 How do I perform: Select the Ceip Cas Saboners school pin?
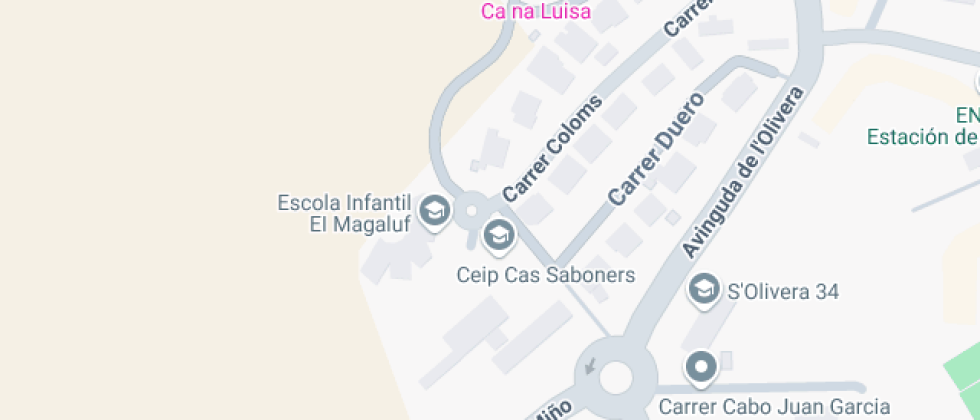499,236
